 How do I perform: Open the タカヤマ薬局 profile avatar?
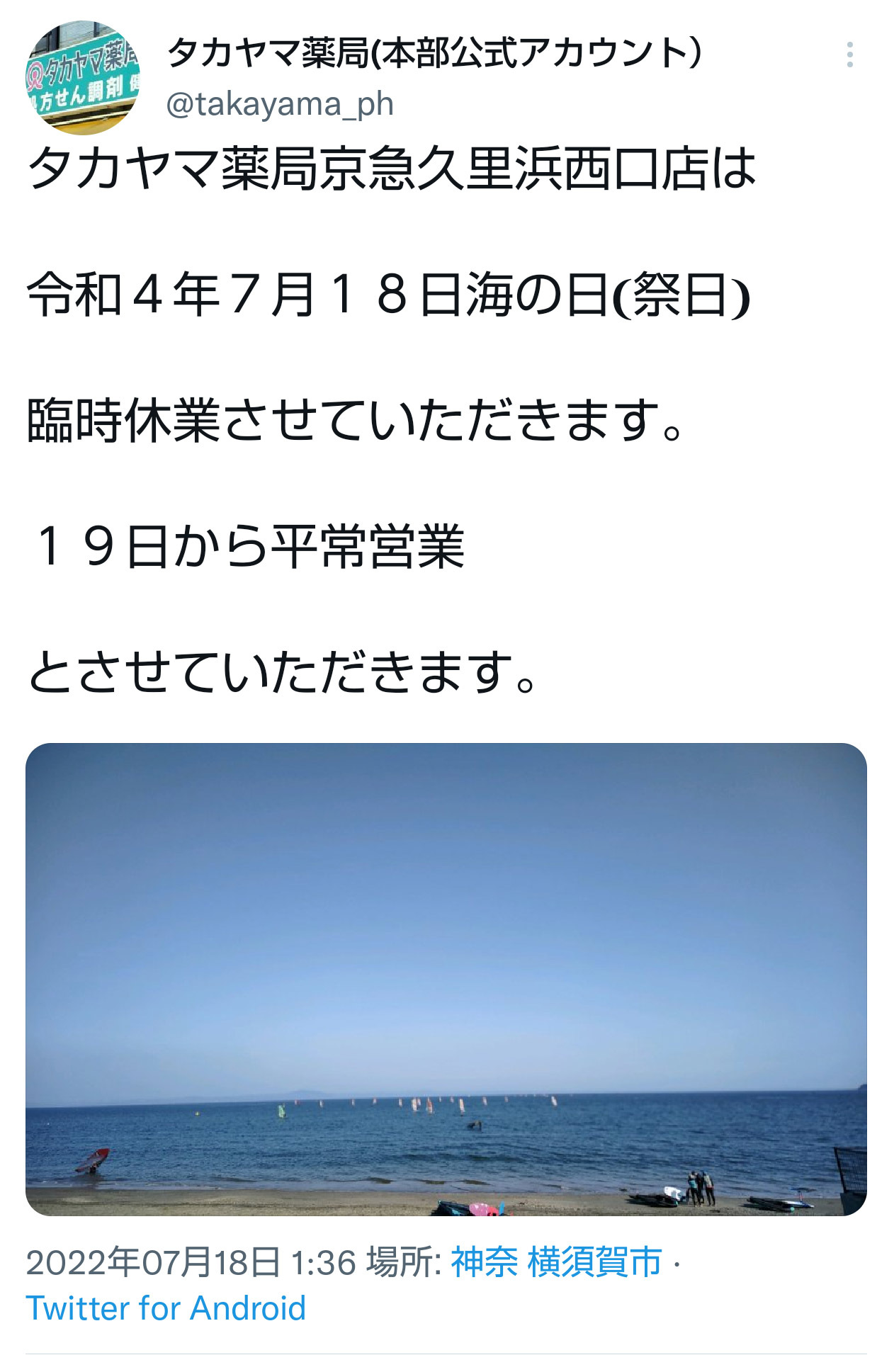point(83,78)
